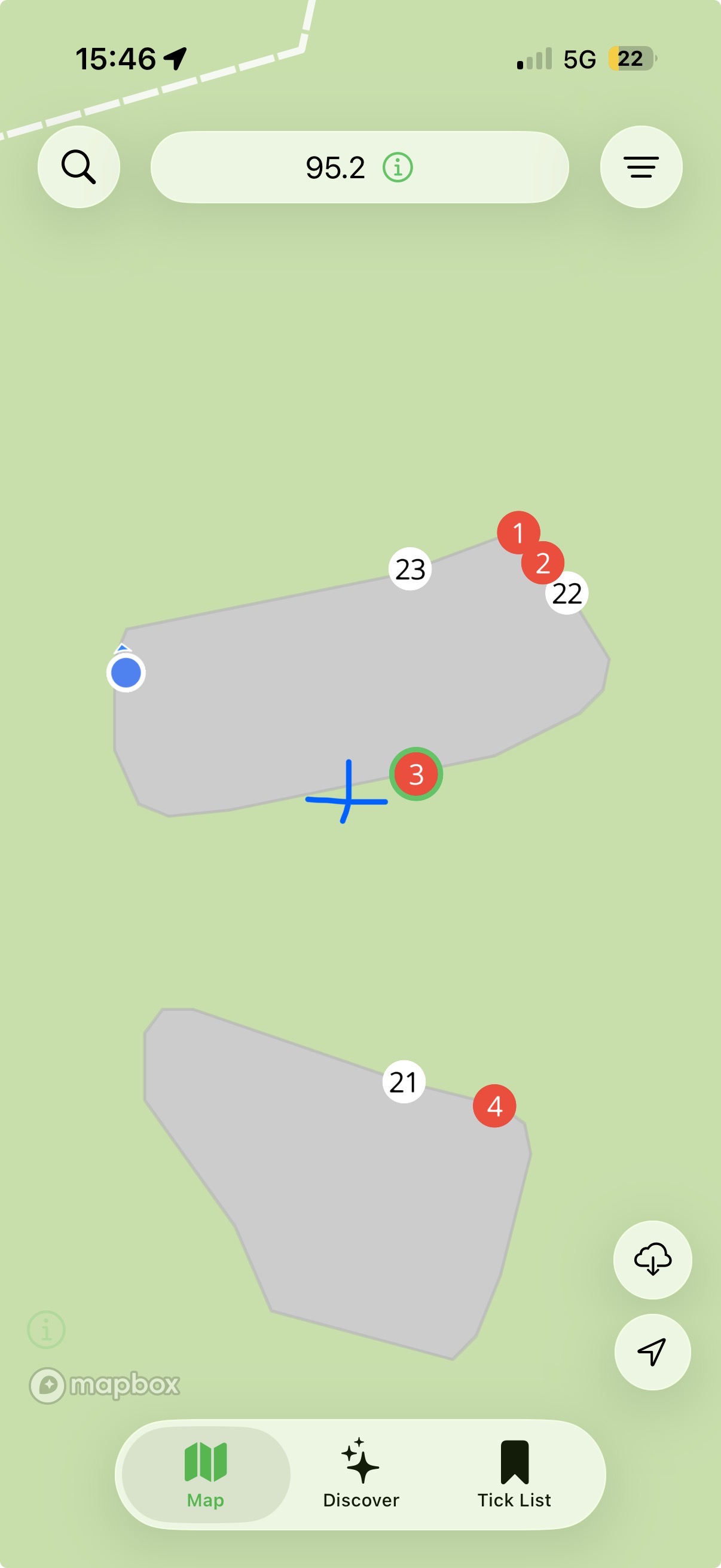Open white marker 21 on the map
Viewport: 721px width, 1568px height.
404,1082
